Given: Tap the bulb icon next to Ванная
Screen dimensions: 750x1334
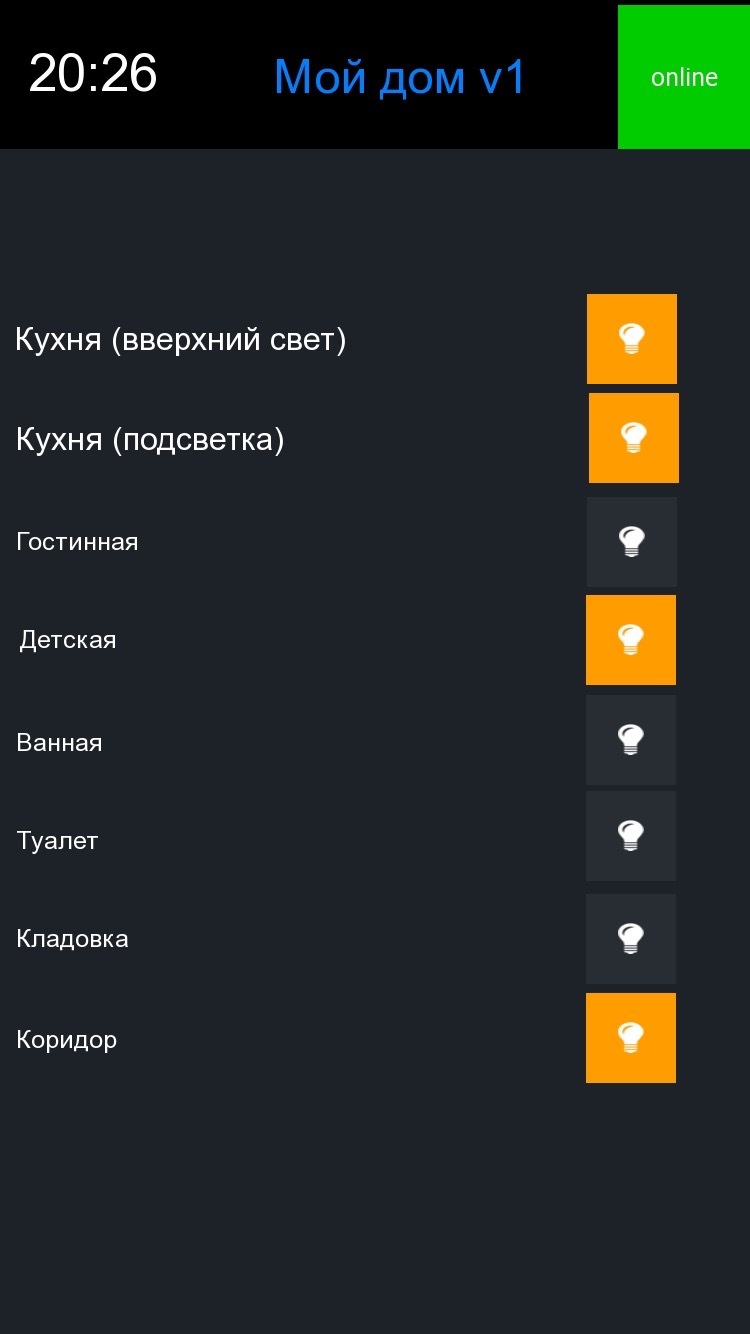Looking at the screenshot, I should 631,740.
